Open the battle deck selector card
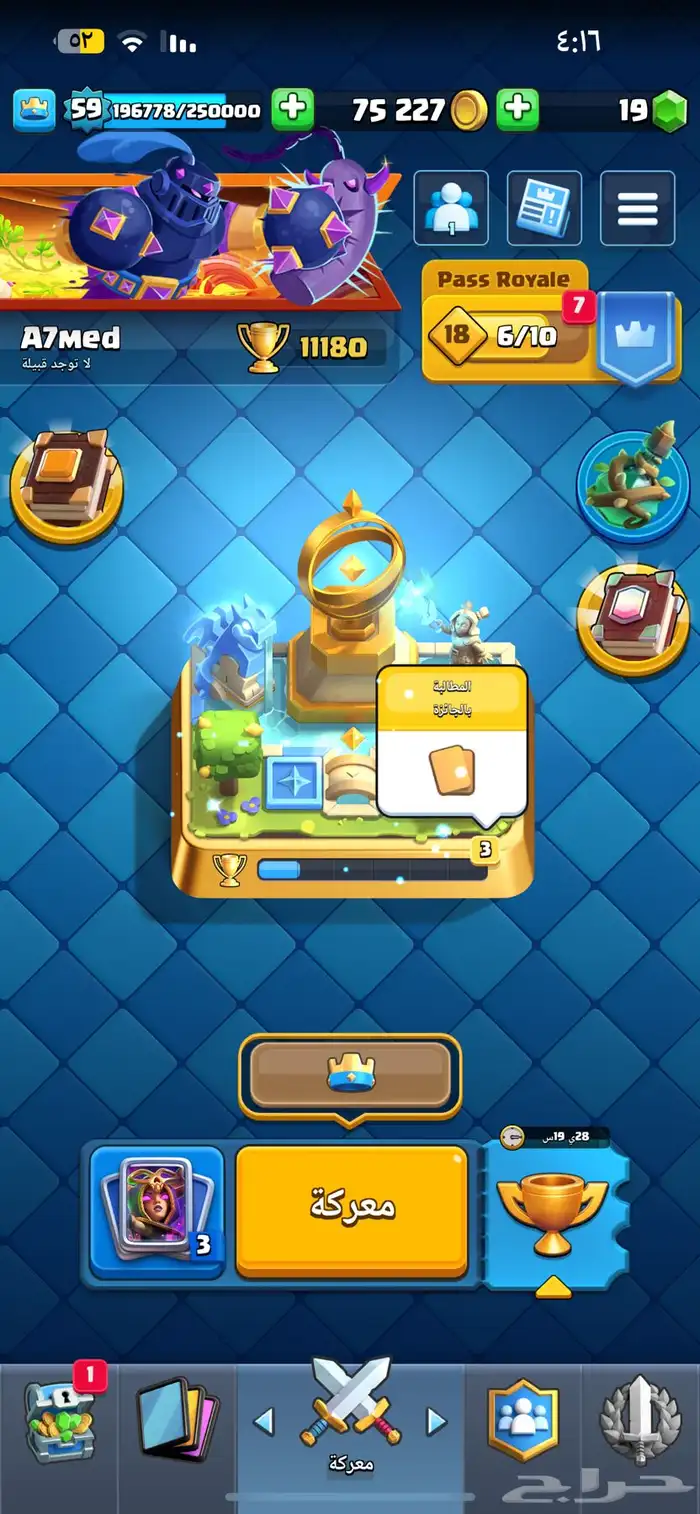Image resolution: width=700 pixels, height=1514 pixels. (x=156, y=1211)
